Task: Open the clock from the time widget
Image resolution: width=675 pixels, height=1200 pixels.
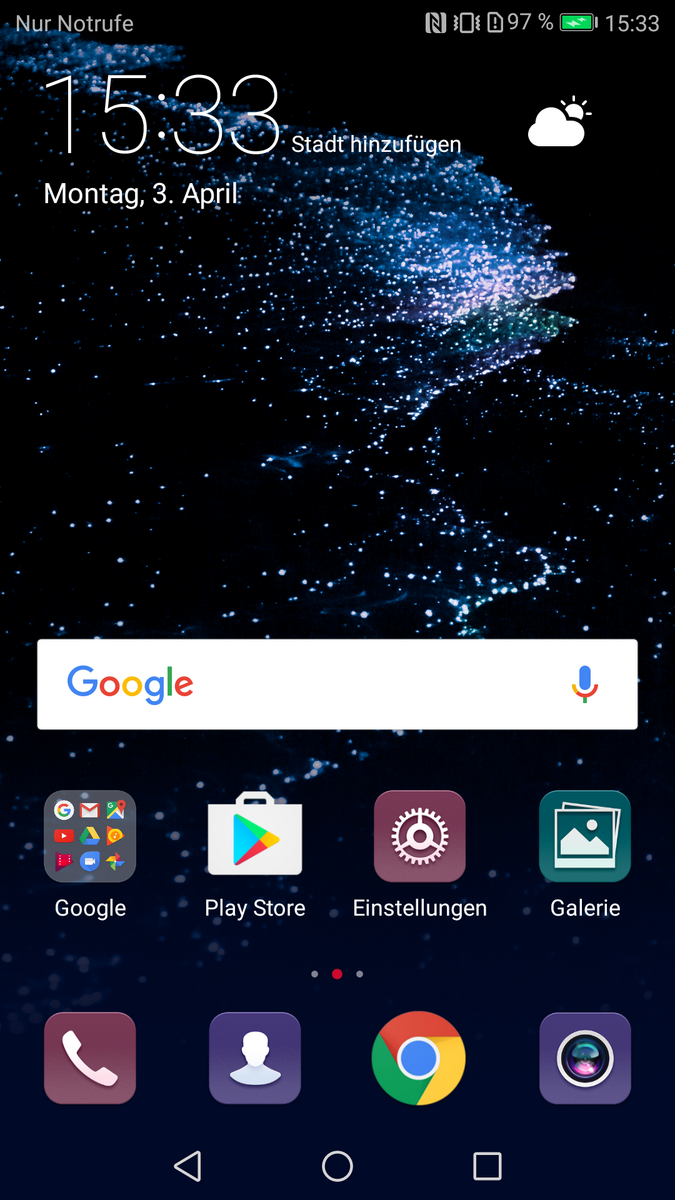Action: point(160,113)
